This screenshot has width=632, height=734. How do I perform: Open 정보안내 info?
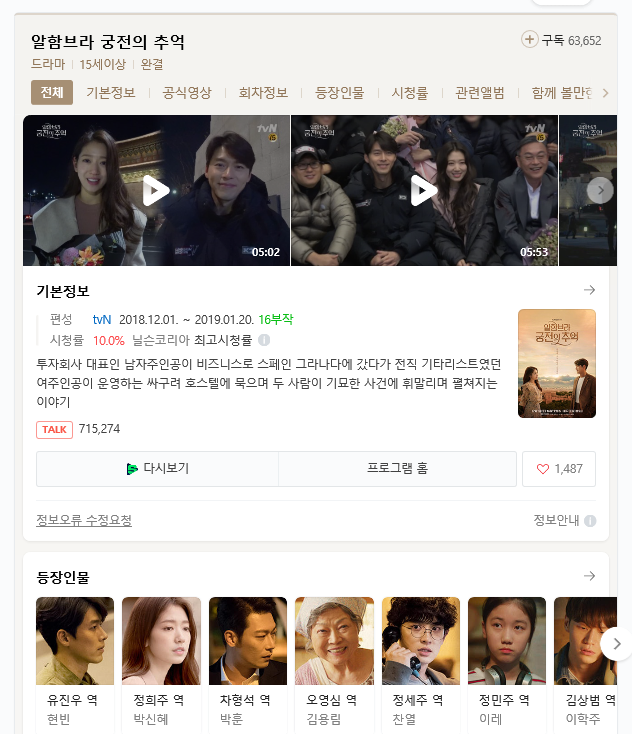(x=564, y=520)
